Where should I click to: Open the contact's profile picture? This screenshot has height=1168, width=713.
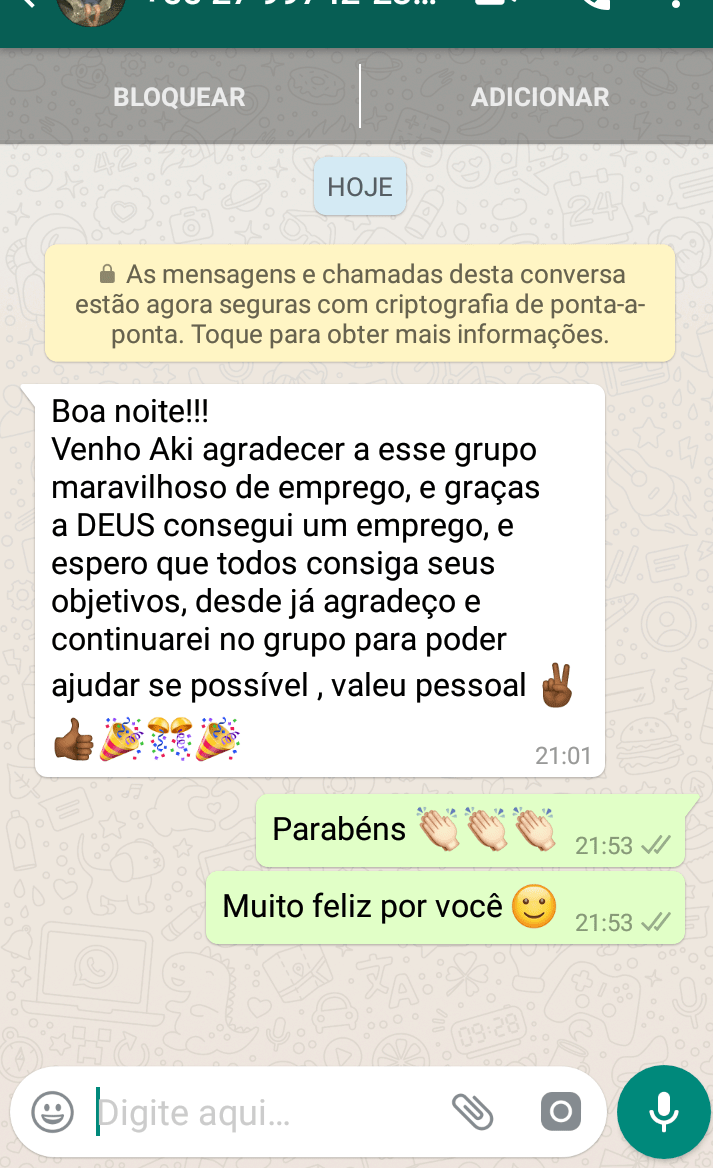pos(90,8)
